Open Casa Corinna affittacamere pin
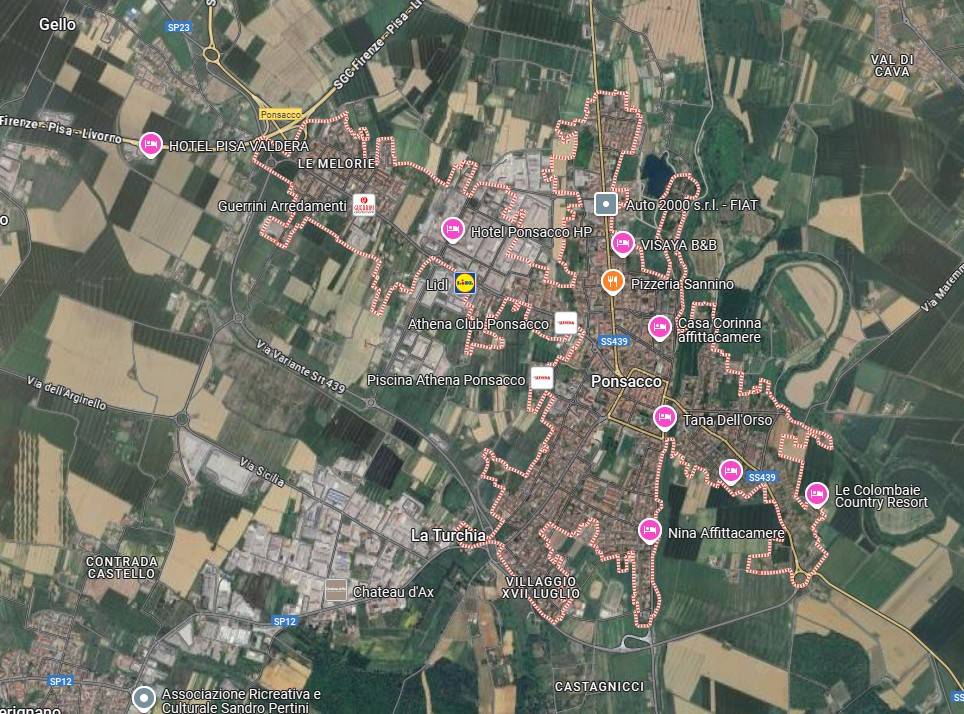This screenshot has width=964, height=714. [659, 327]
